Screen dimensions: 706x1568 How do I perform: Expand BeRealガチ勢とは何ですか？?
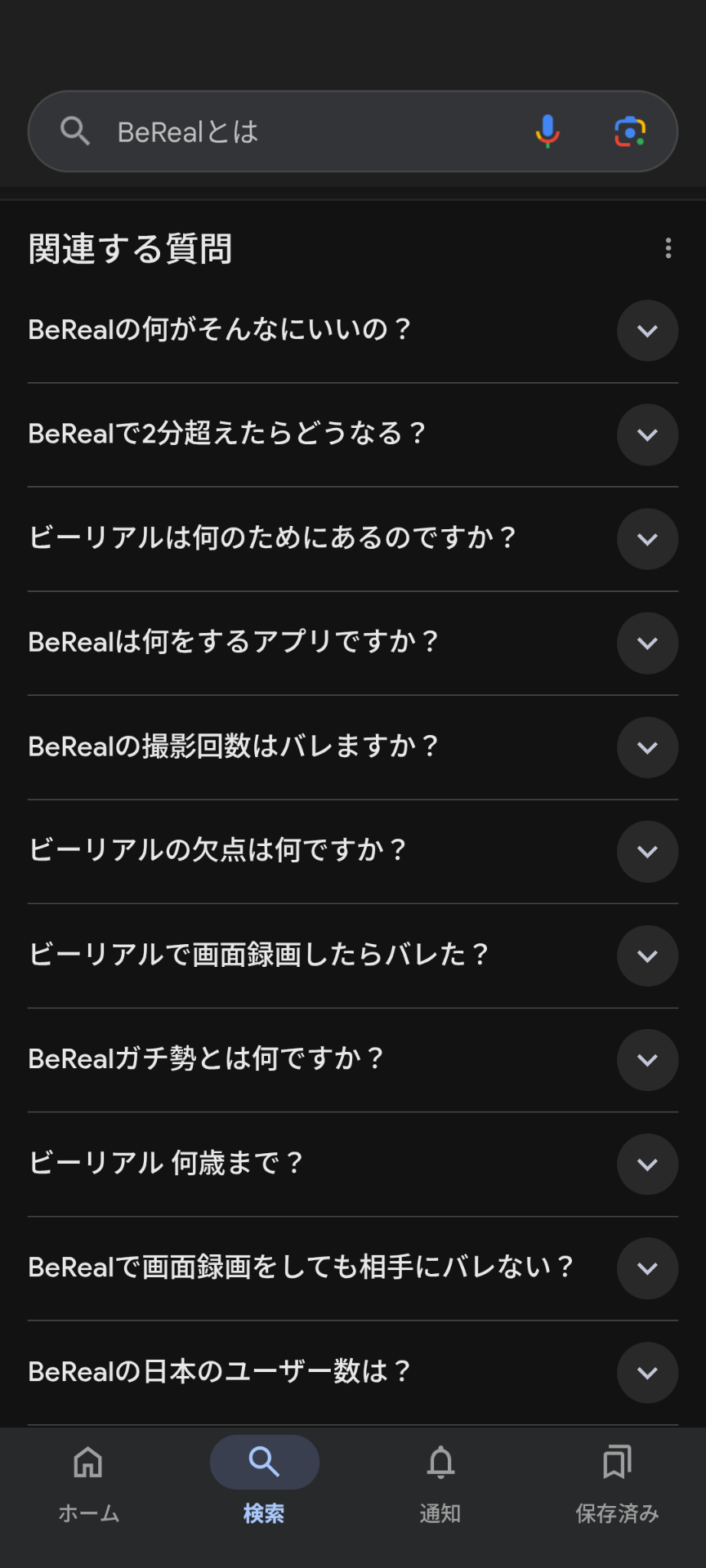(353, 1060)
